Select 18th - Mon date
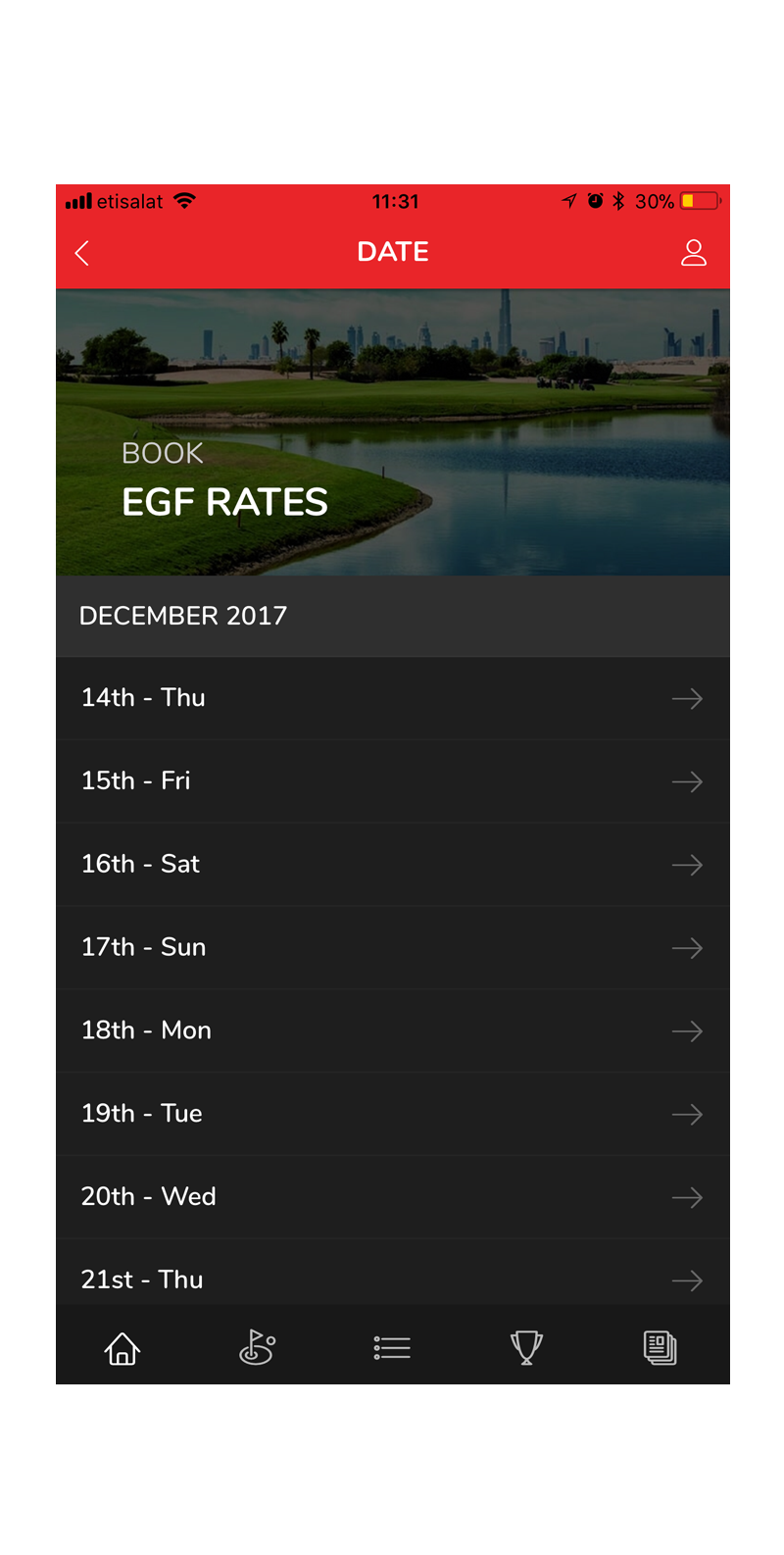Screen dimensions: 784x1555 pos(392,1030)
